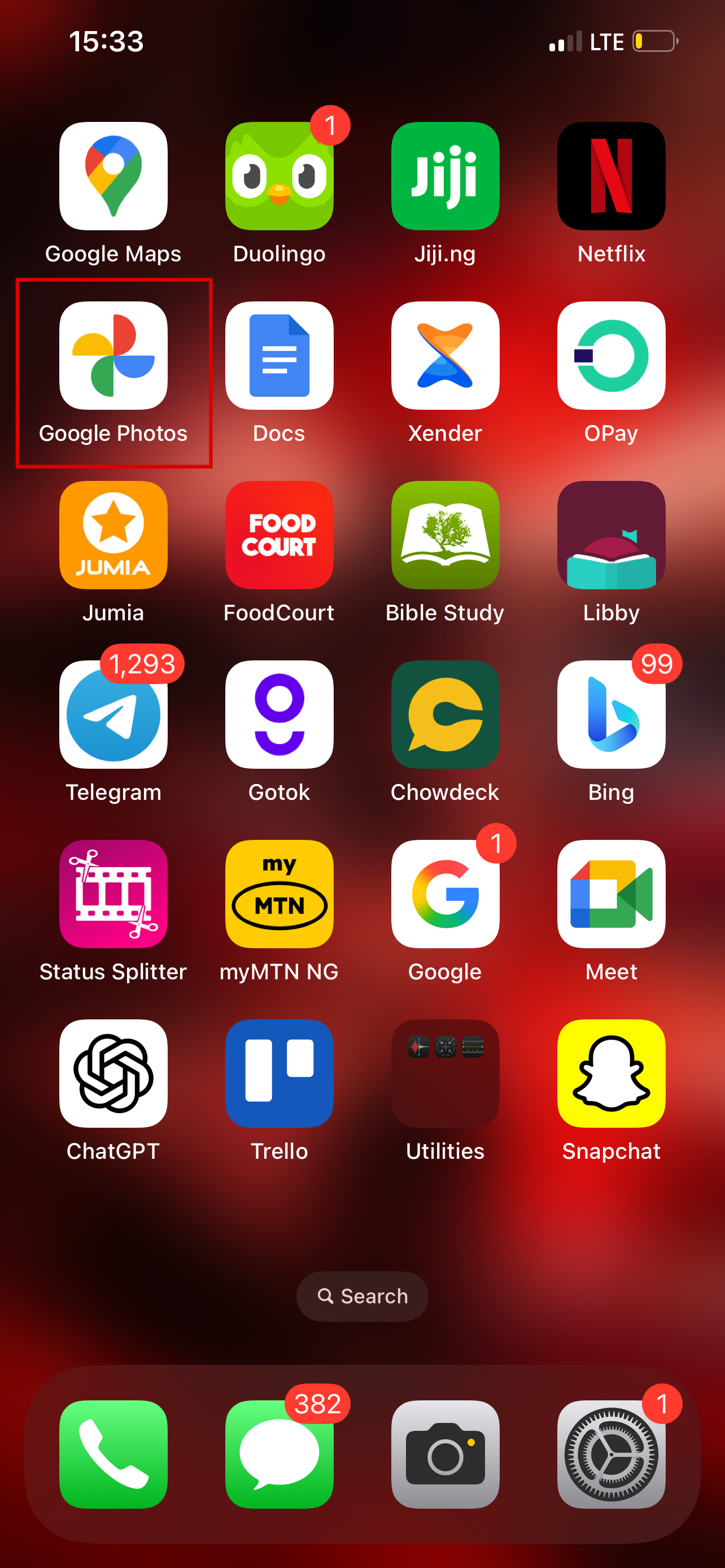Tap the Search pill above the dock
725x1568 pixels.
[362, 1296]
